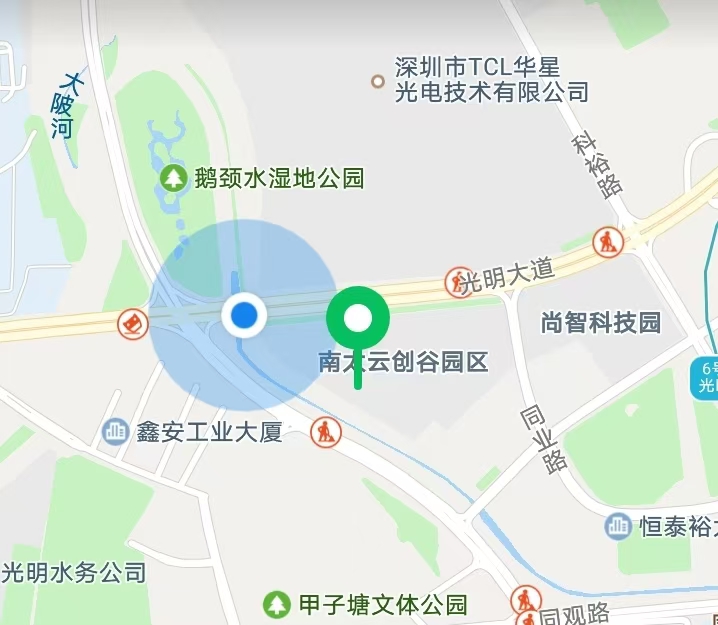718x625 pixels.
Task: View roadwork alert next to 鑫安工业大厦
Action: tap(325, 432)
